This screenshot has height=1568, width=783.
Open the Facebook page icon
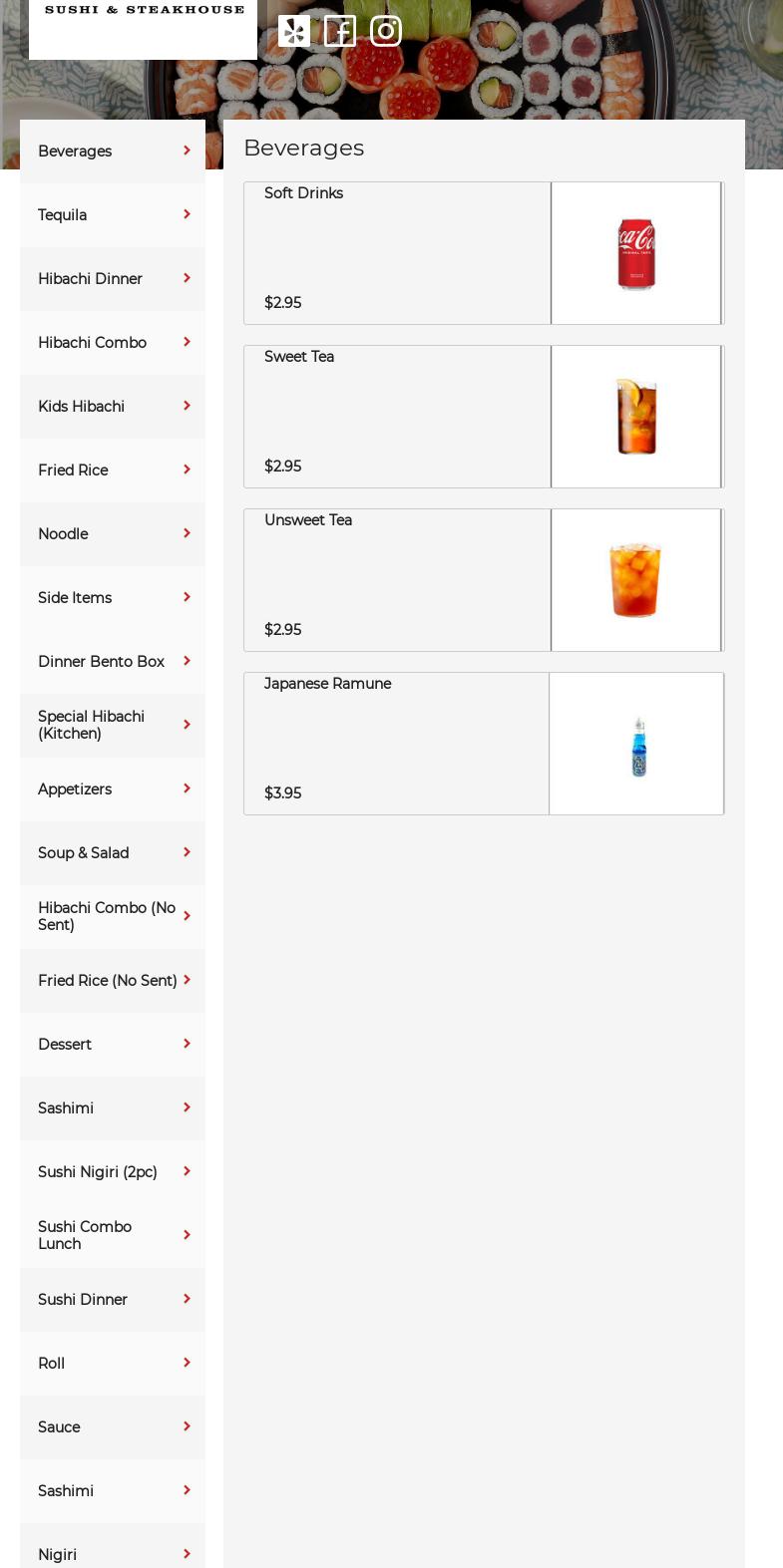click(340, 31)
